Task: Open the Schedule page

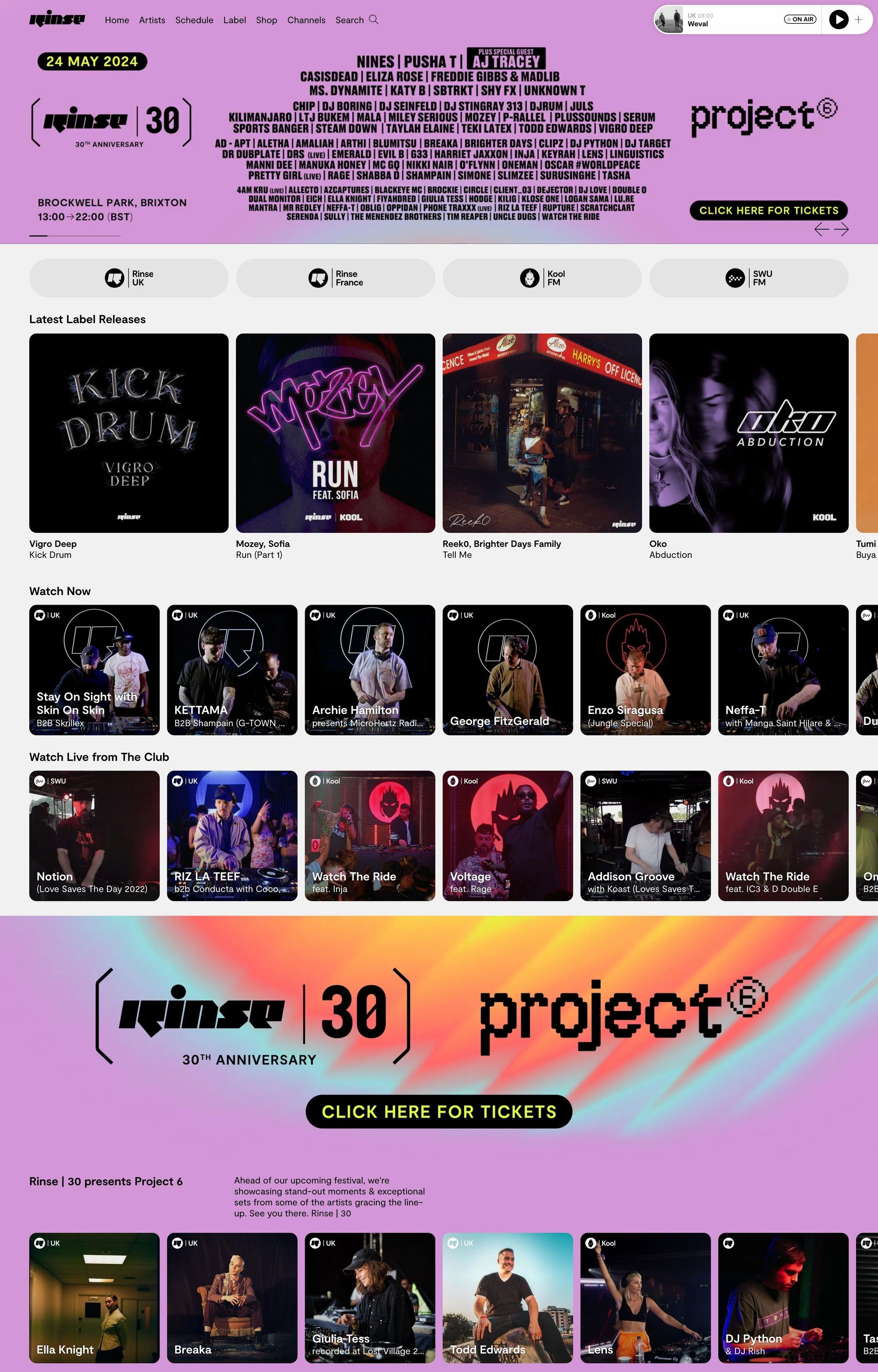Action: pyautogui.click(x=194, y=20)
